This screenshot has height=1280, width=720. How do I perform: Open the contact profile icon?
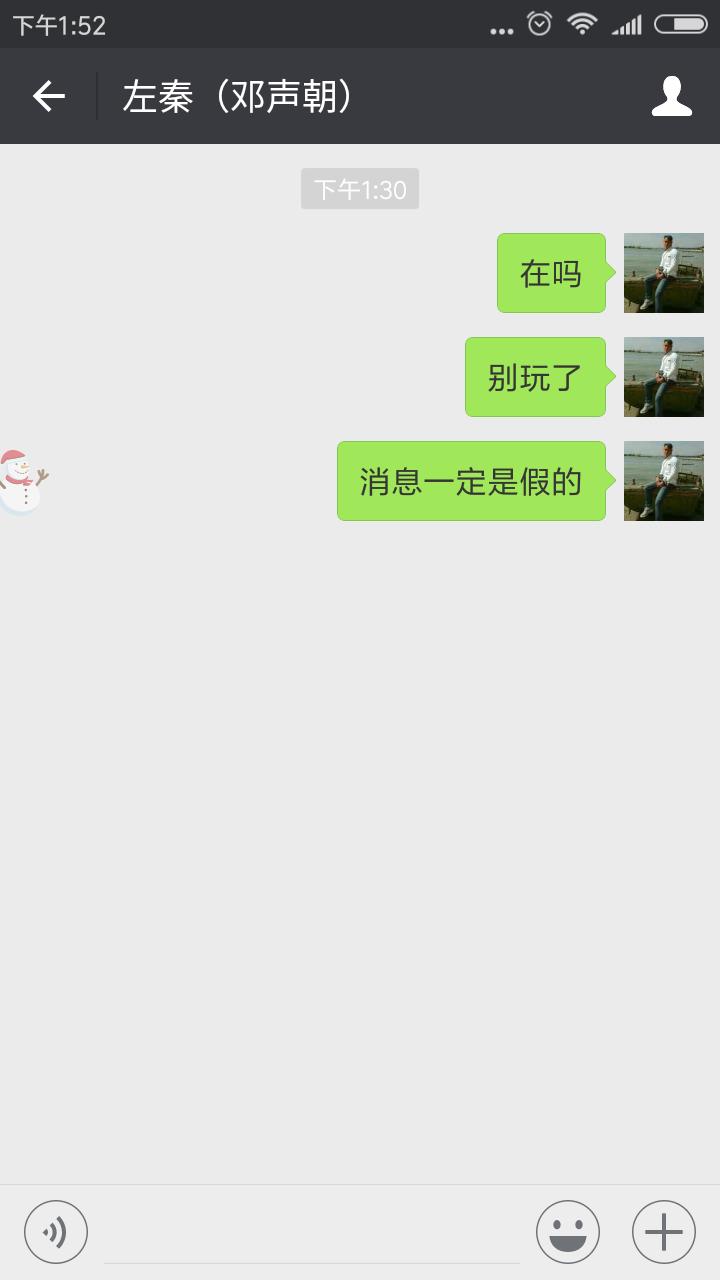[x=672, y=96]
